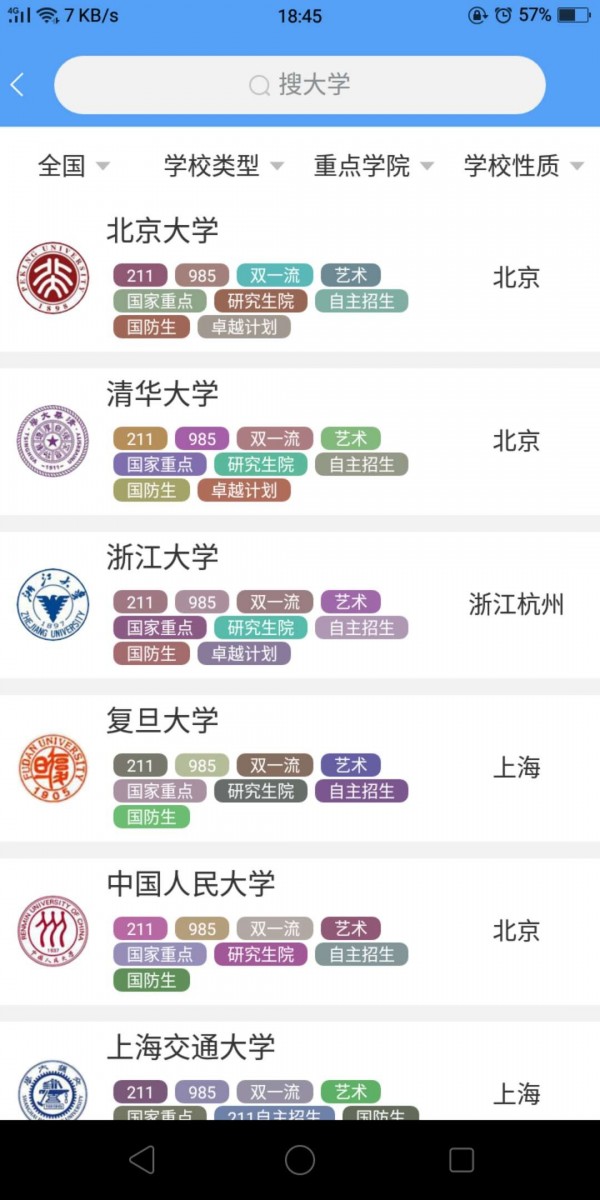Viewport: 600px width, 1200px height.
Task: Open the 学校性质 dropdown
Action: (x=523, y=166)
